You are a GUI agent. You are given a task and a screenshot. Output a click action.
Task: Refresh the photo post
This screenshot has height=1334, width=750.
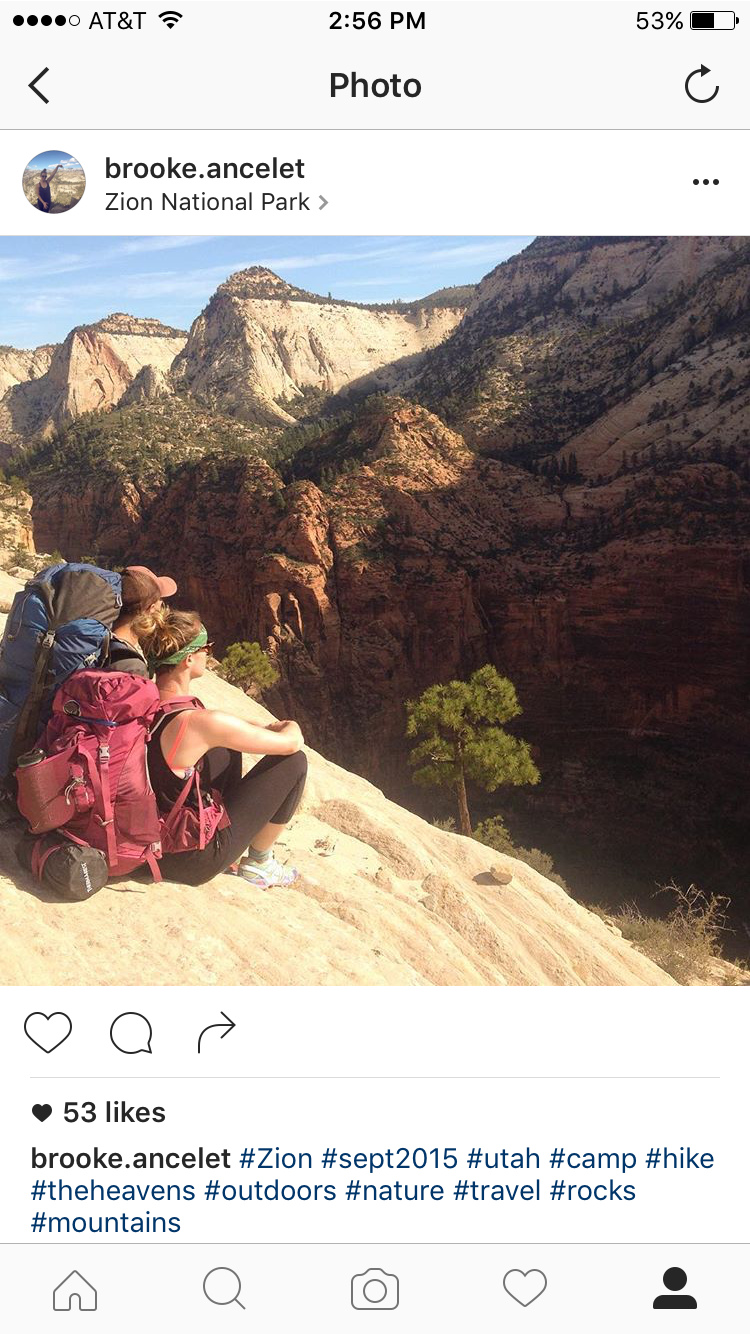[x=701, y=85]
